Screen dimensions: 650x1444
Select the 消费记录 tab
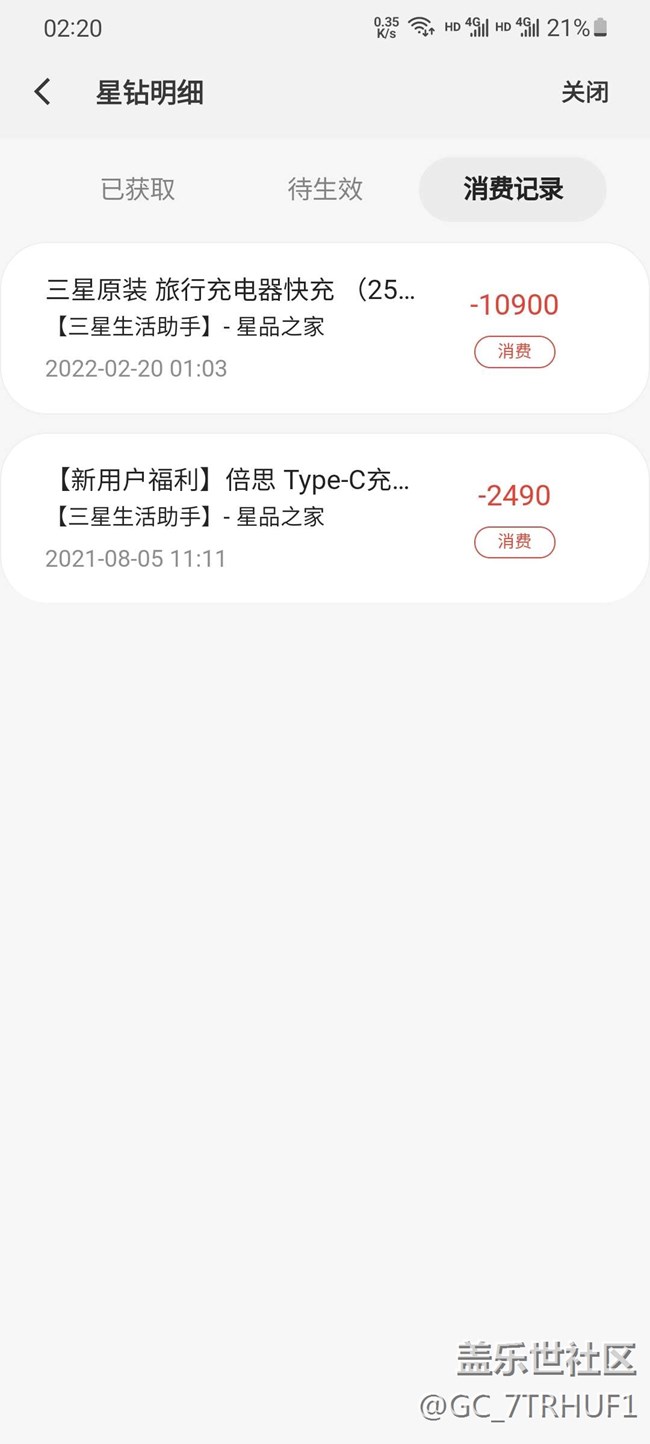[x=513, y=189]
